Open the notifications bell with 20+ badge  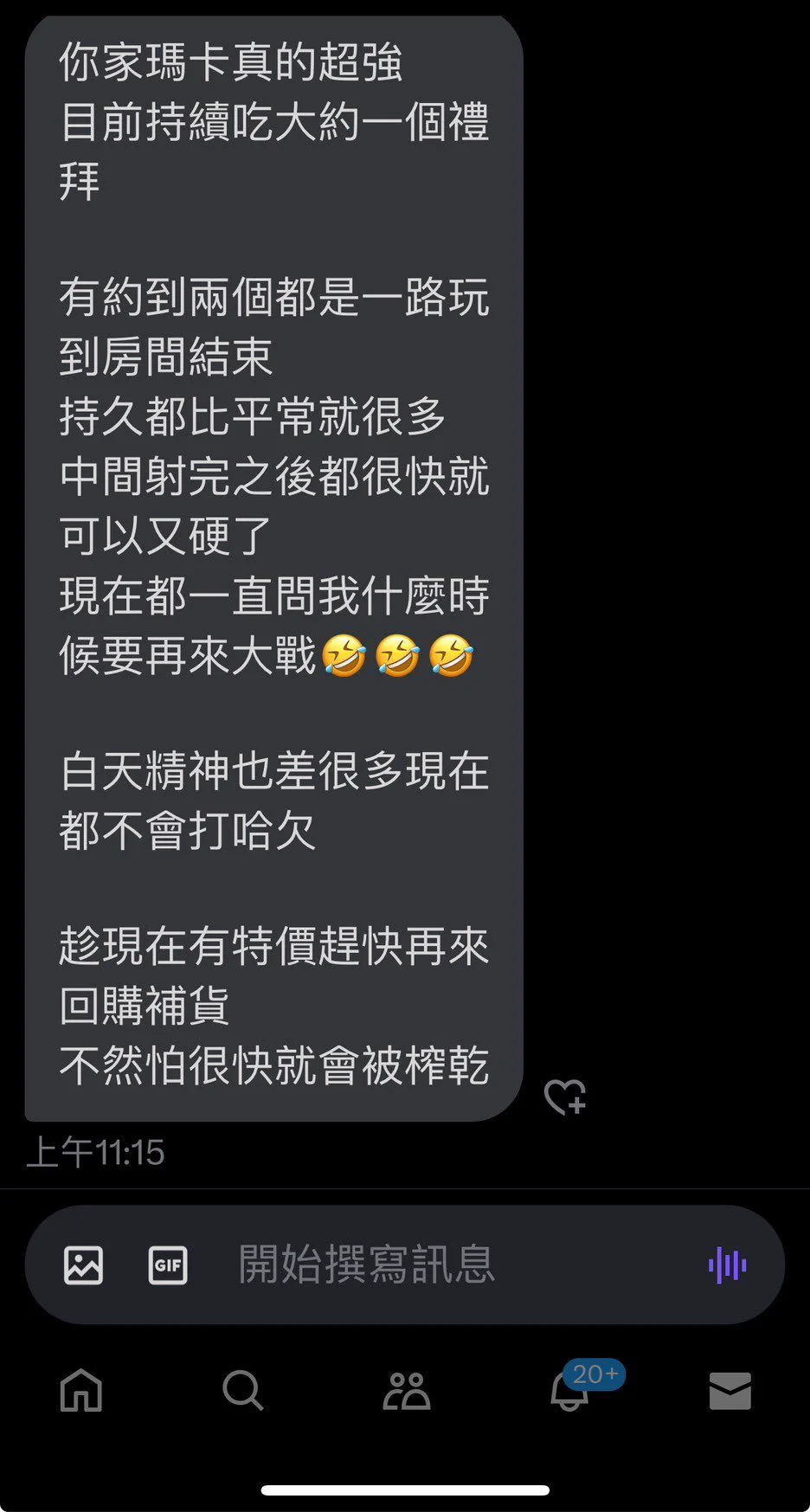[569, 1391]
